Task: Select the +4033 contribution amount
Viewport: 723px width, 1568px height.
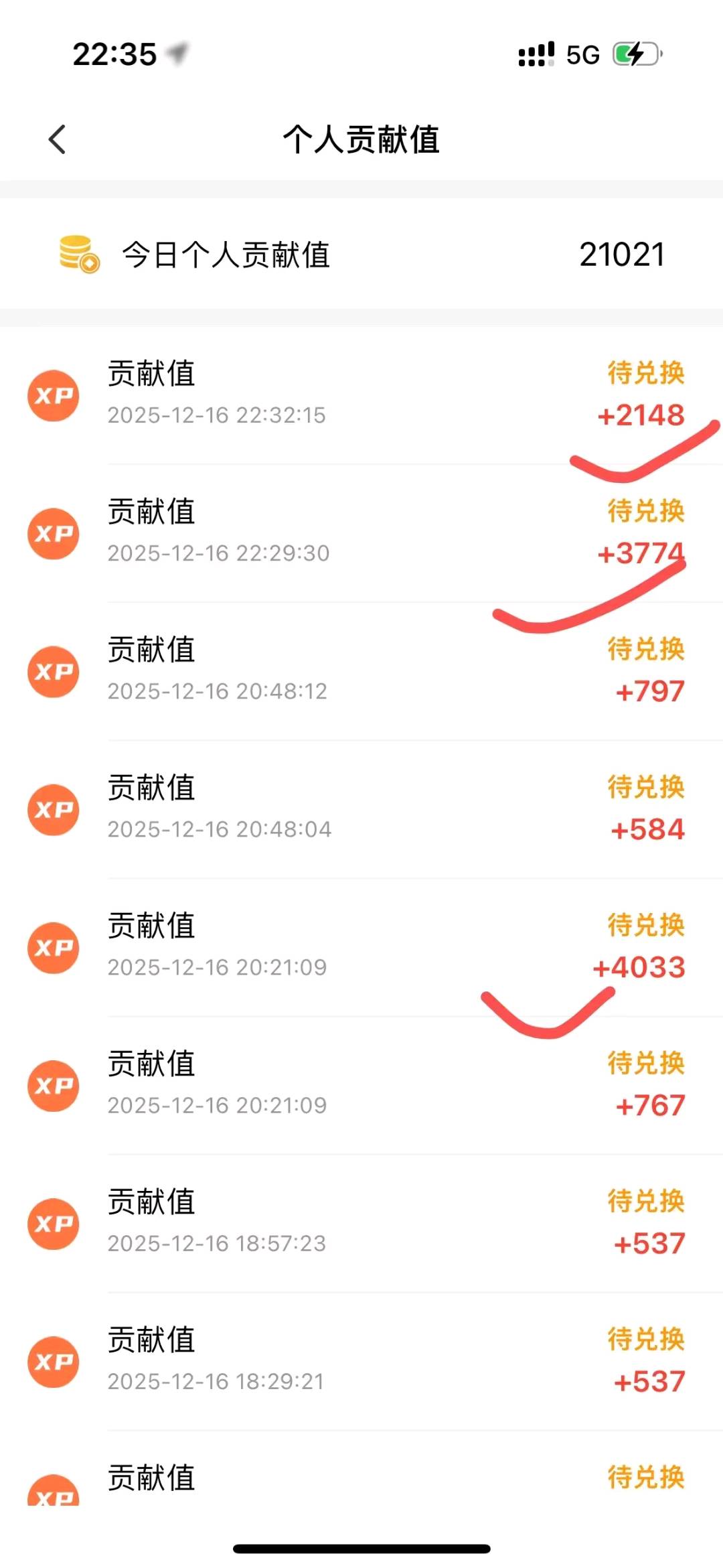Action: point(641,967)
